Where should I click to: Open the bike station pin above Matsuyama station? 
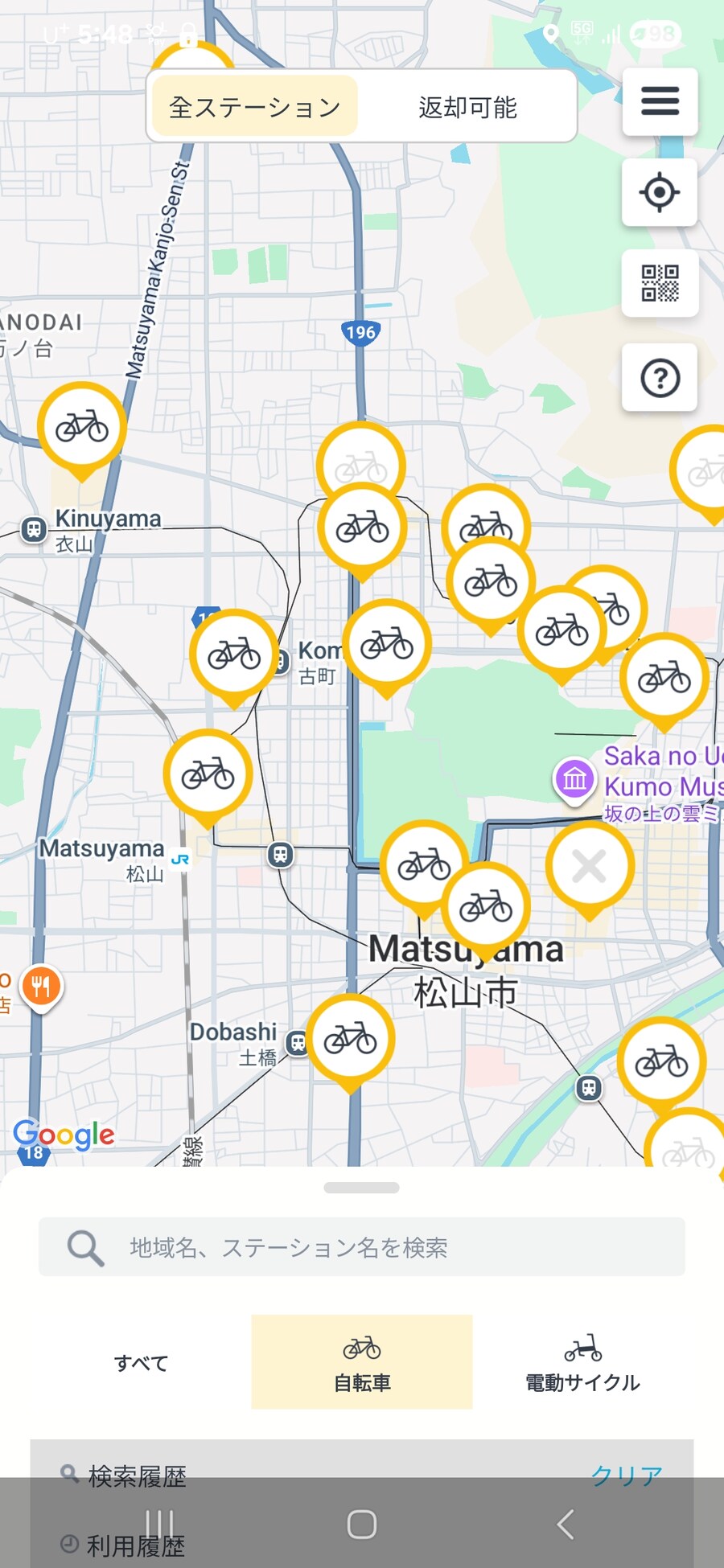coord(208,774)
